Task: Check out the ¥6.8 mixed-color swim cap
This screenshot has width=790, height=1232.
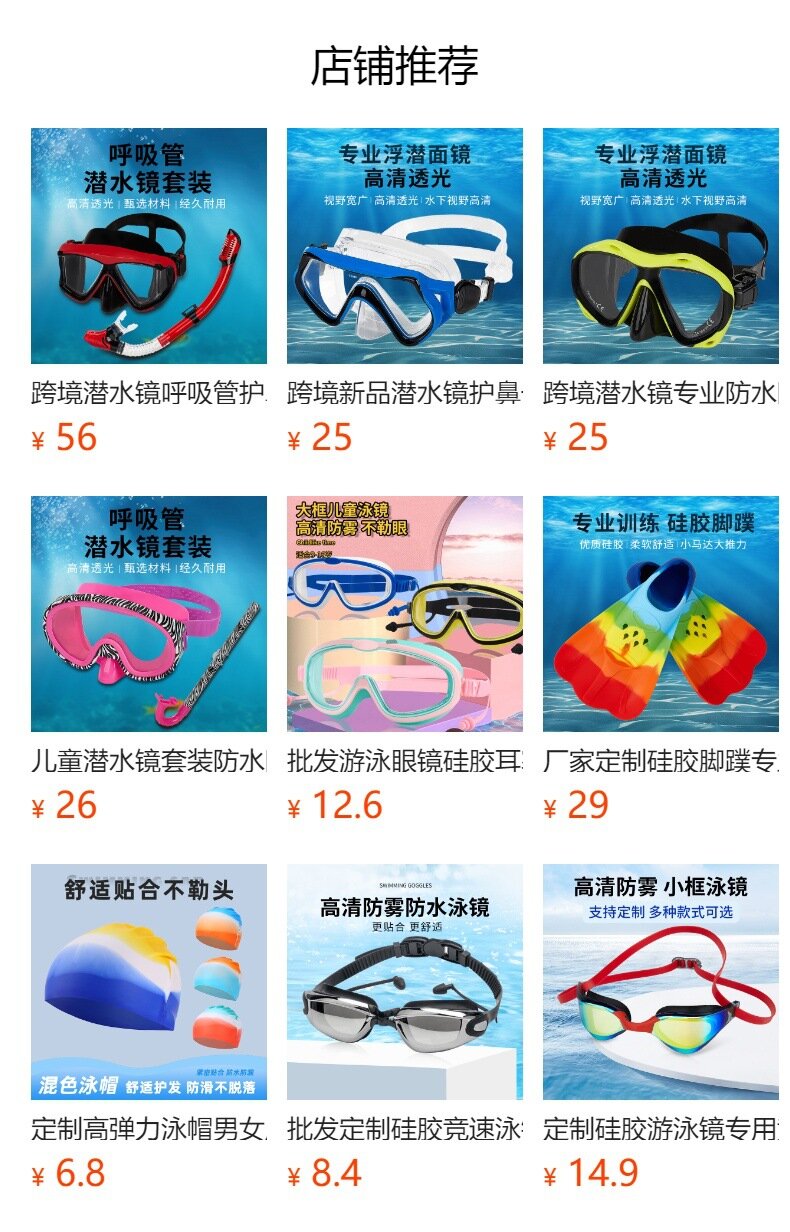Action: coord(149,982)
